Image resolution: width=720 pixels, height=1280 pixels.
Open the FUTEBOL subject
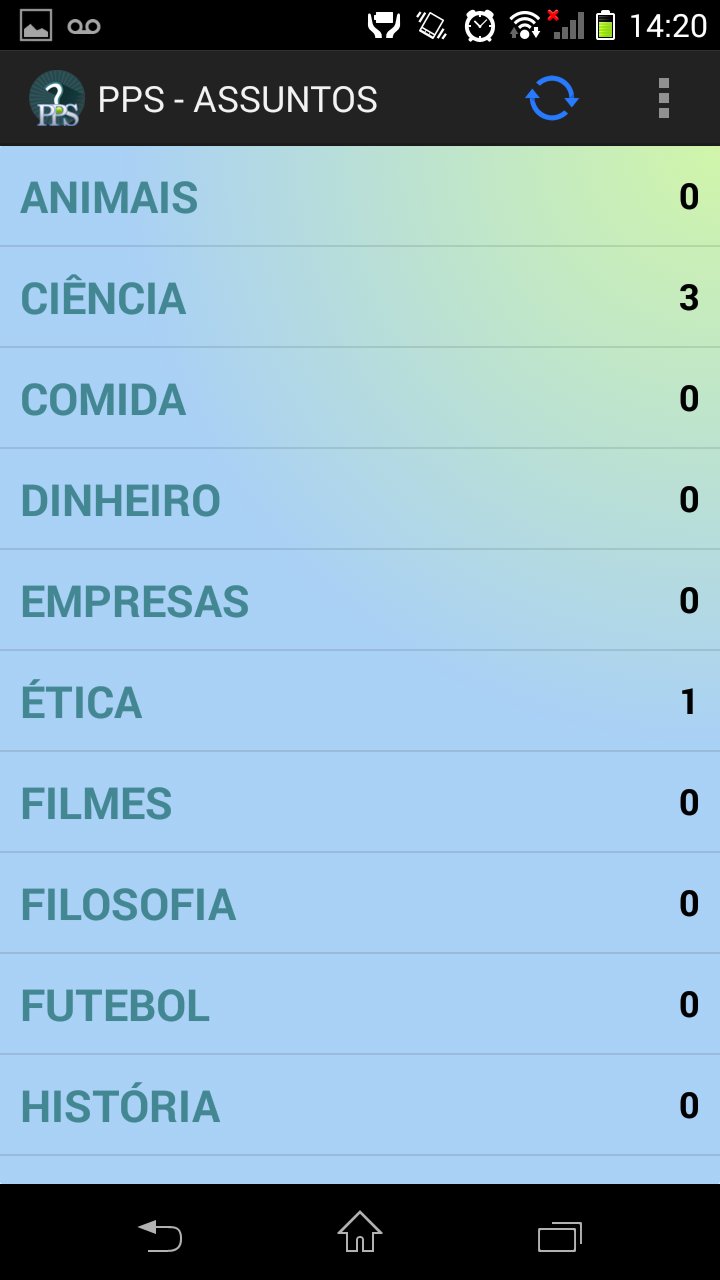(x=360, y=1005)
